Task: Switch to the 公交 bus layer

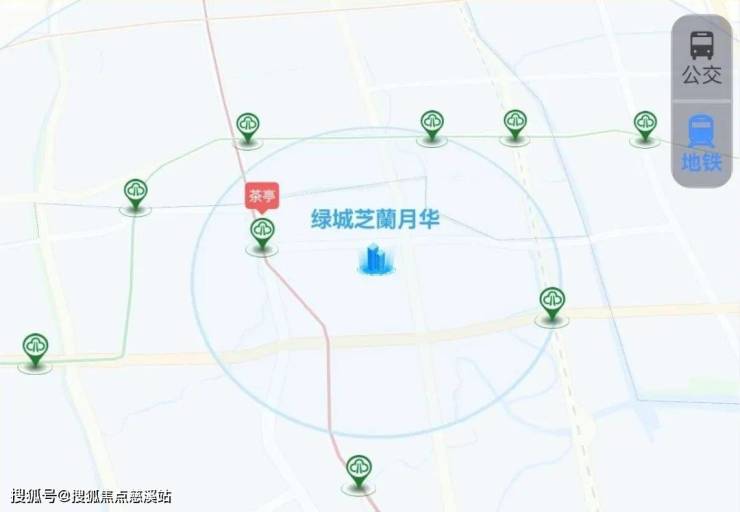Action: coord(702,56)
